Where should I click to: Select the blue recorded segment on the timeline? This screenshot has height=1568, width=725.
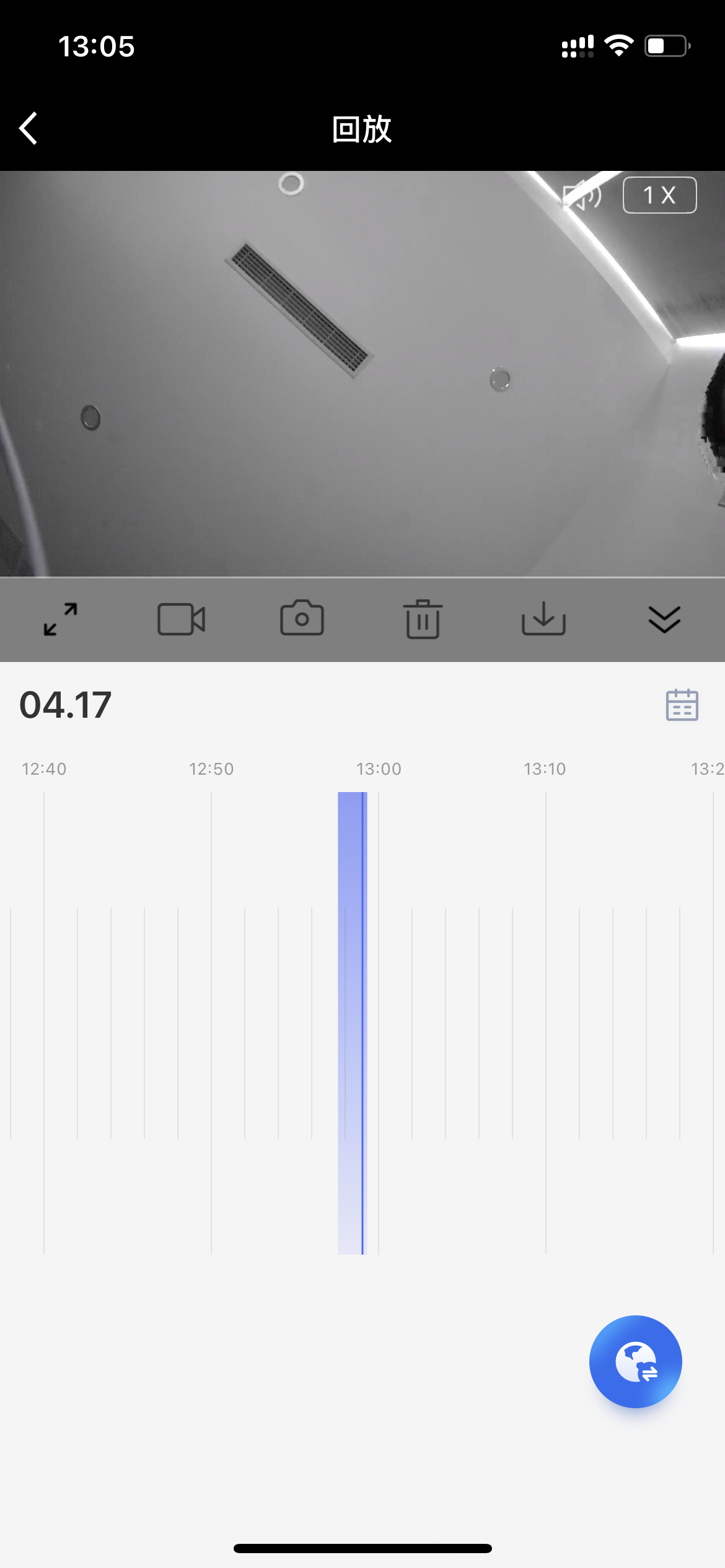pyautogui.click(x=351, y=1022)
